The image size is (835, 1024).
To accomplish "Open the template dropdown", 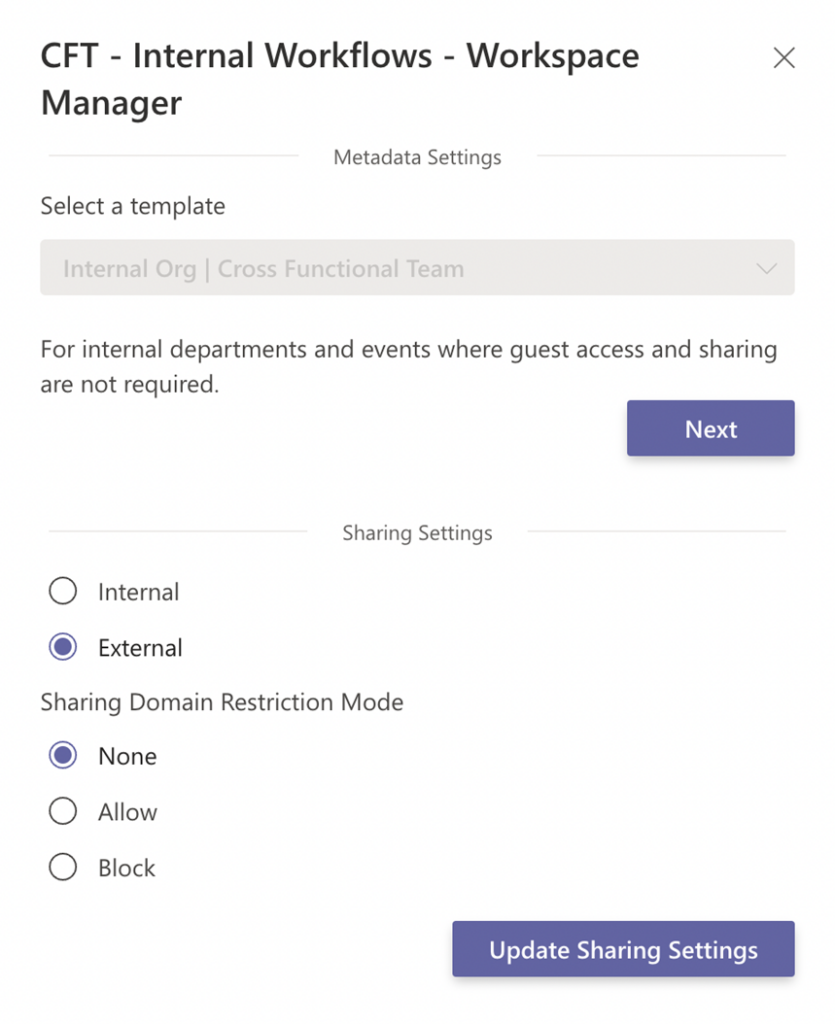I will click(417, 267).
